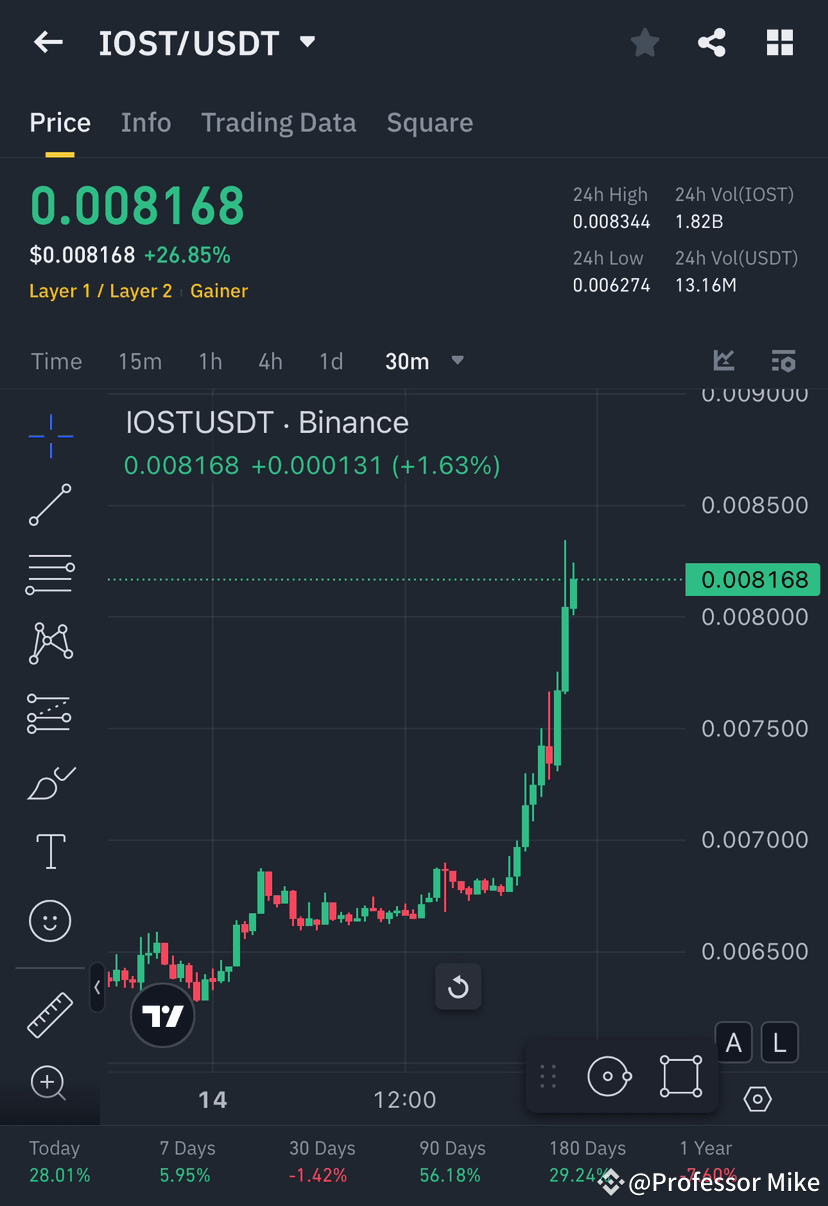
Task: Open the Square tab
Action: [429, 122]
